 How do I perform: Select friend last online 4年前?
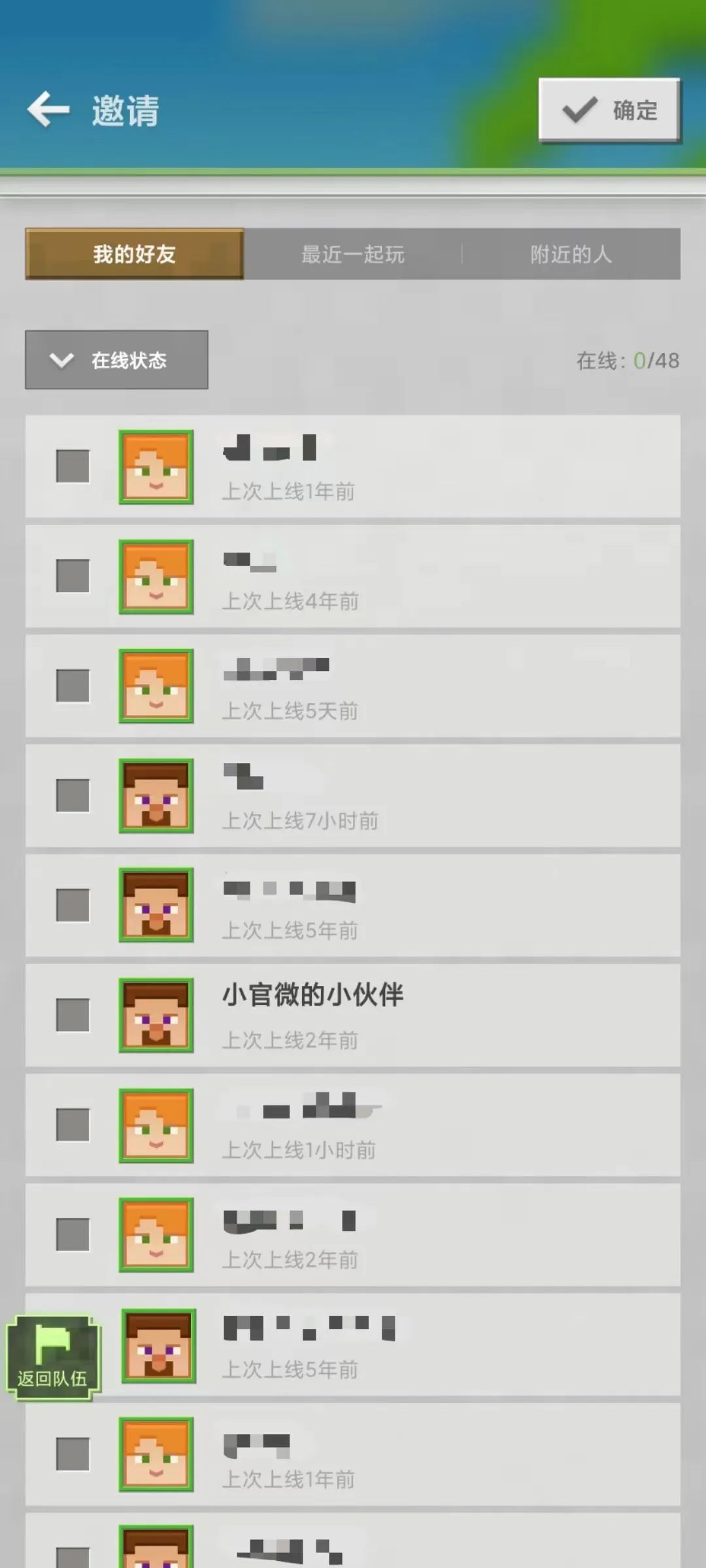[73, 576]
